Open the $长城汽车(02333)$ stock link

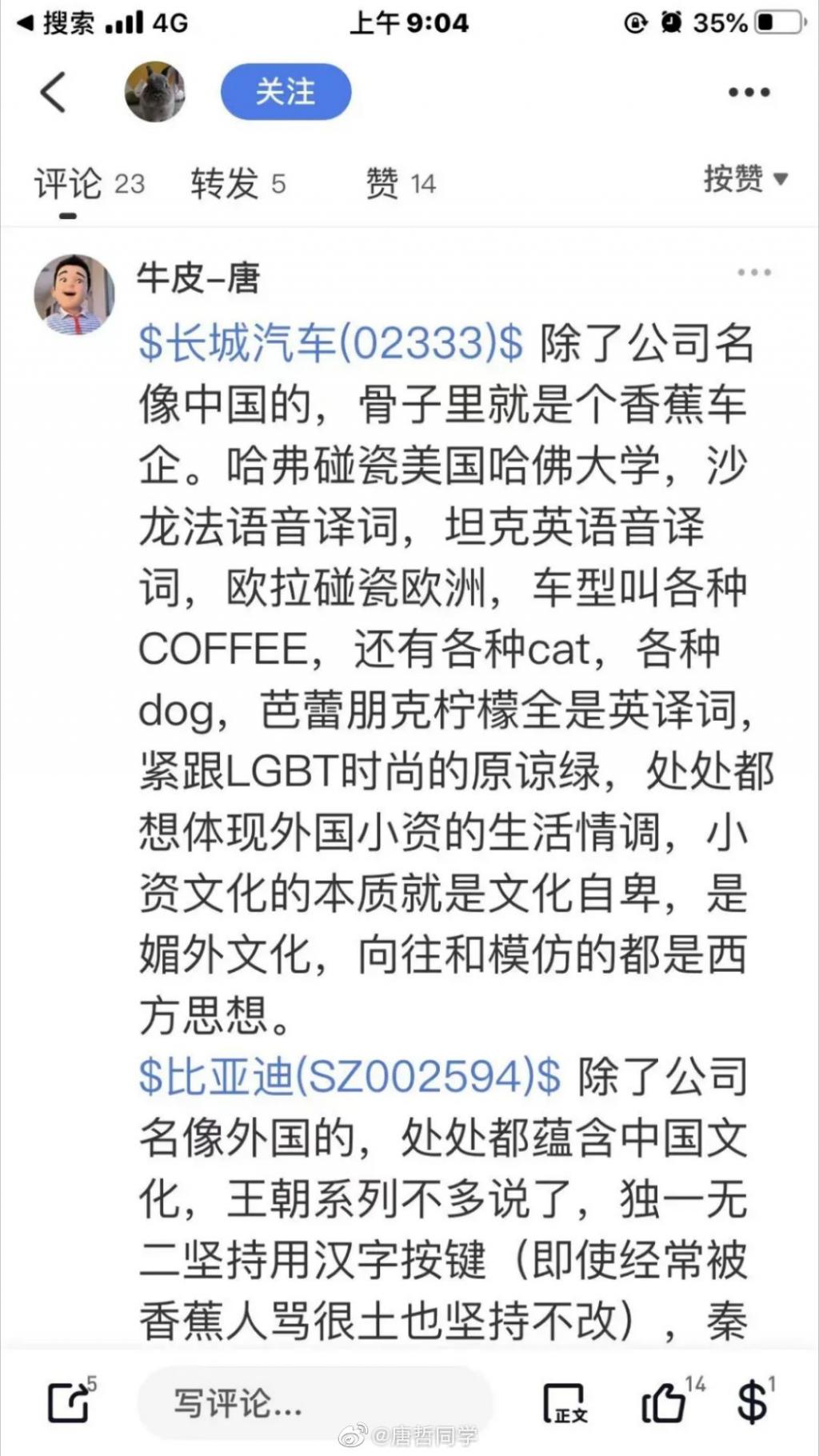[330, 344]
